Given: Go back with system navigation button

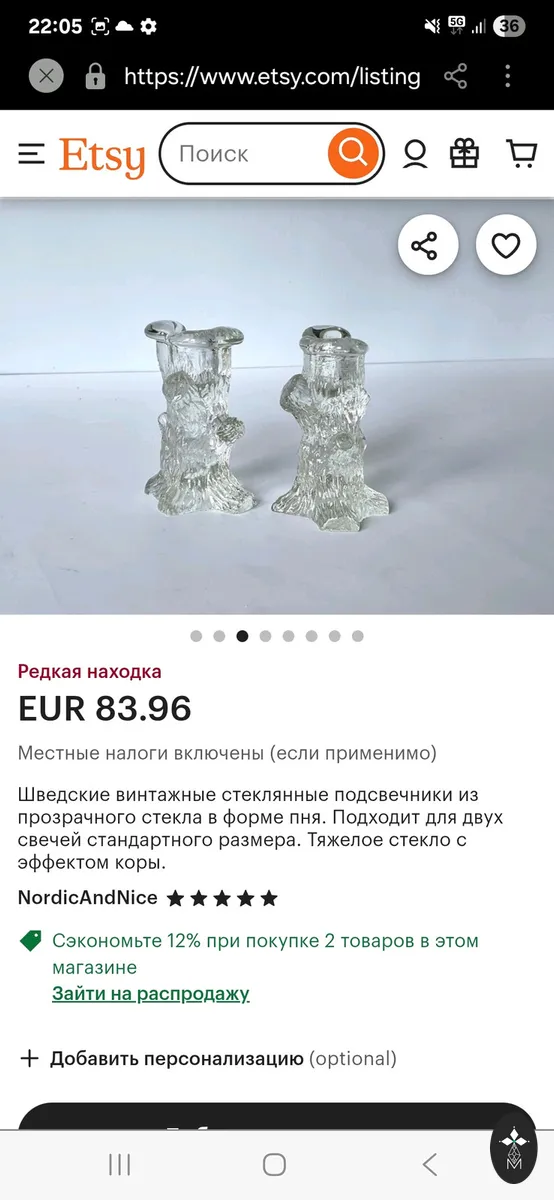Looking at the screenshot, I should 430,1164.
